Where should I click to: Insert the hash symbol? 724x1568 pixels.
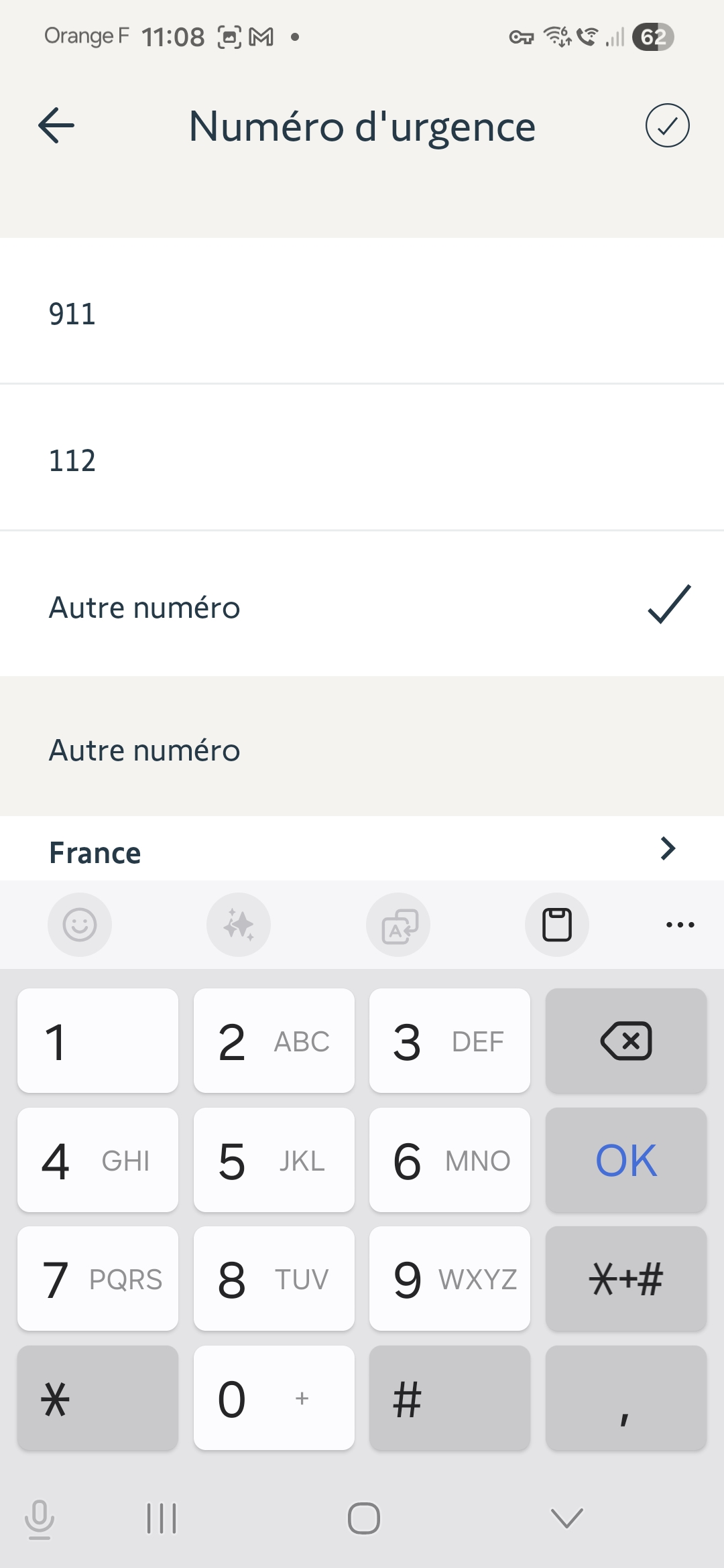coord(449,1398)
